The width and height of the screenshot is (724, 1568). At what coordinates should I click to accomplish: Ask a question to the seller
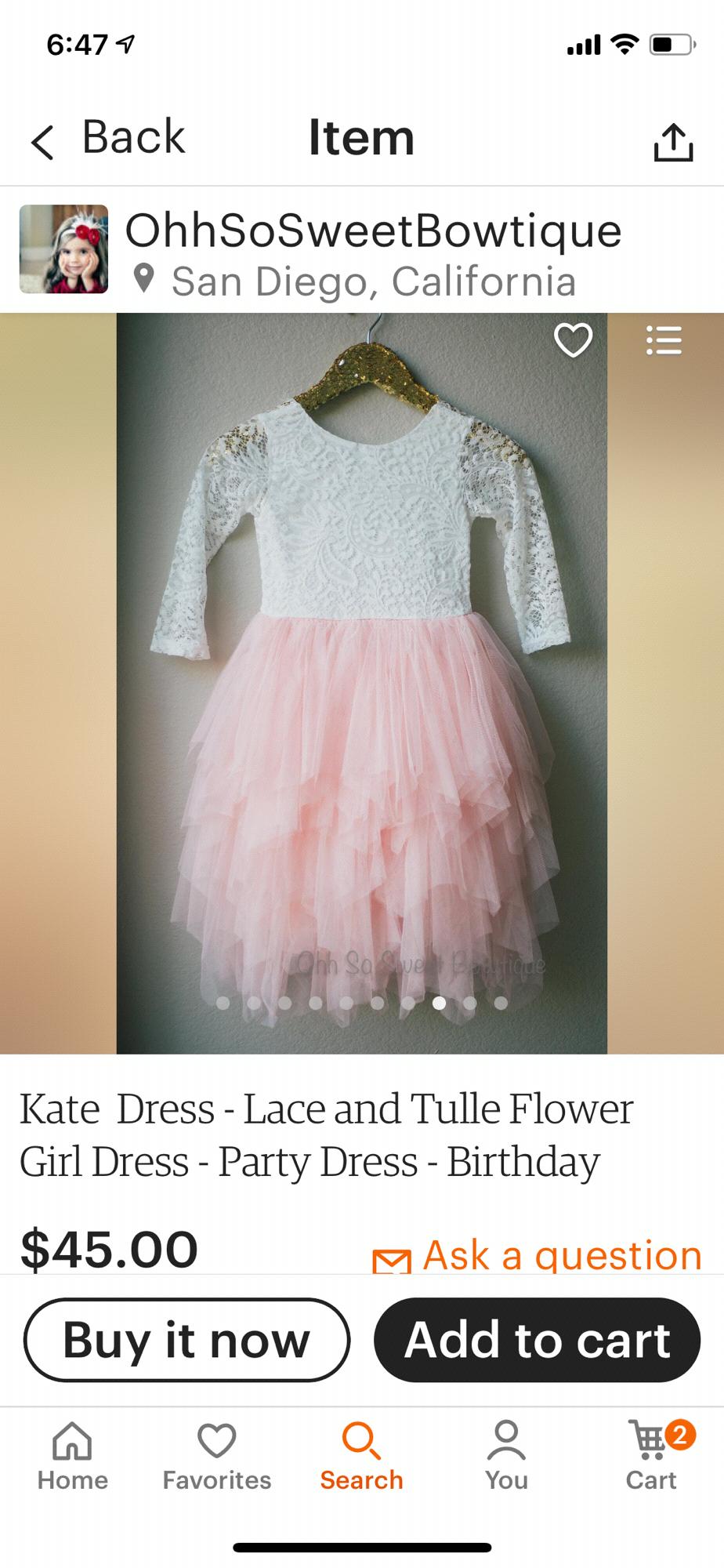coord(538,1255)
